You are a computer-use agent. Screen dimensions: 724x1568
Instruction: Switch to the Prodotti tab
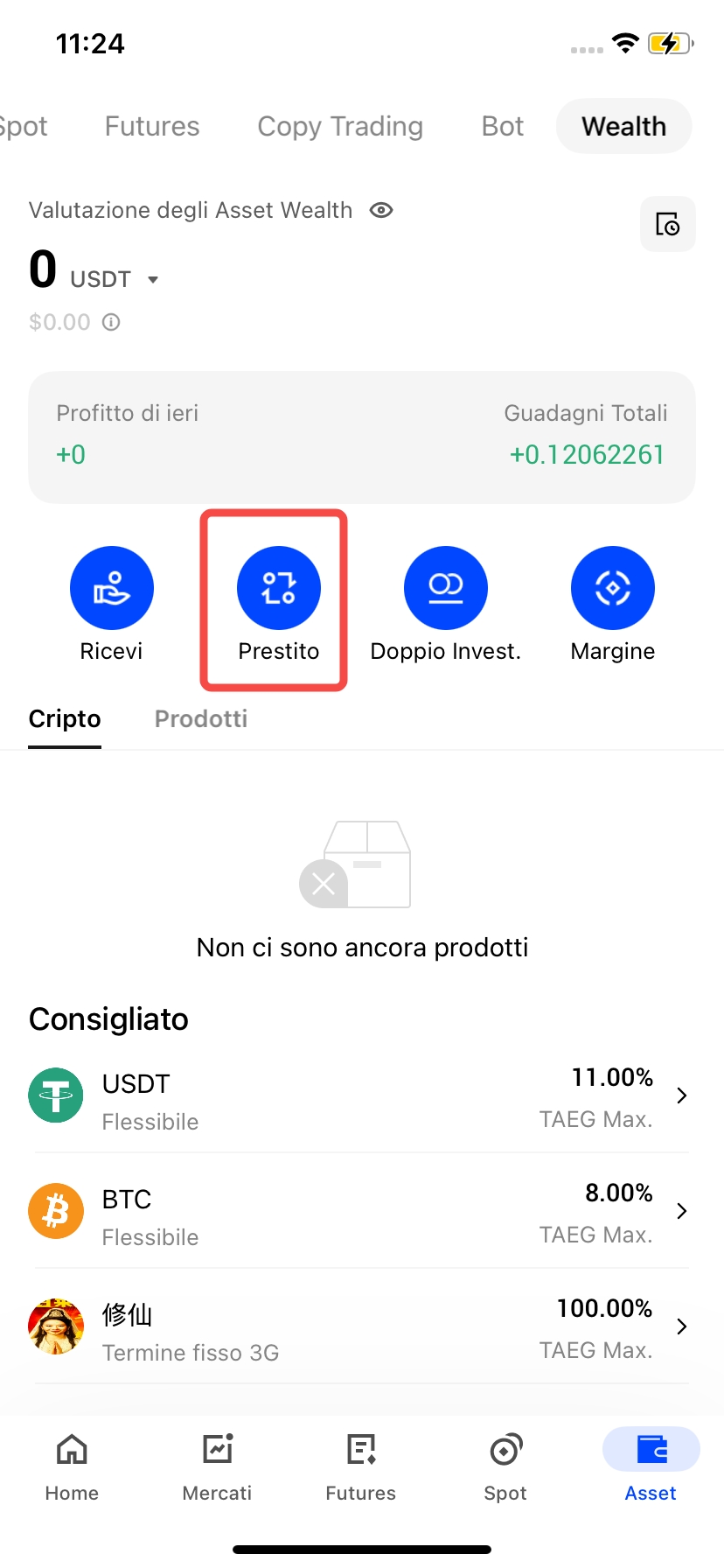click(201, 719)
